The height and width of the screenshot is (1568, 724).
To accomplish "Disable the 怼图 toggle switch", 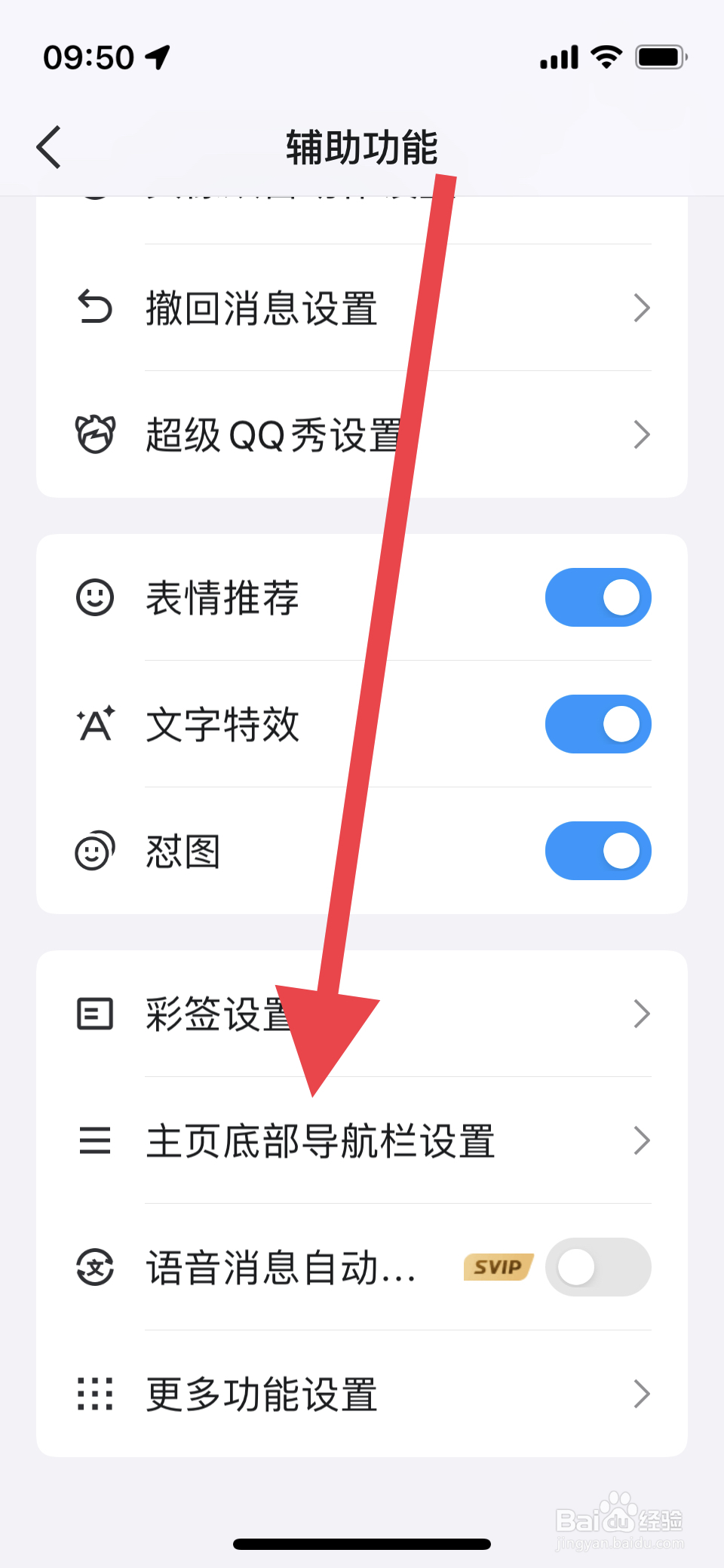I will pos(598,851).
